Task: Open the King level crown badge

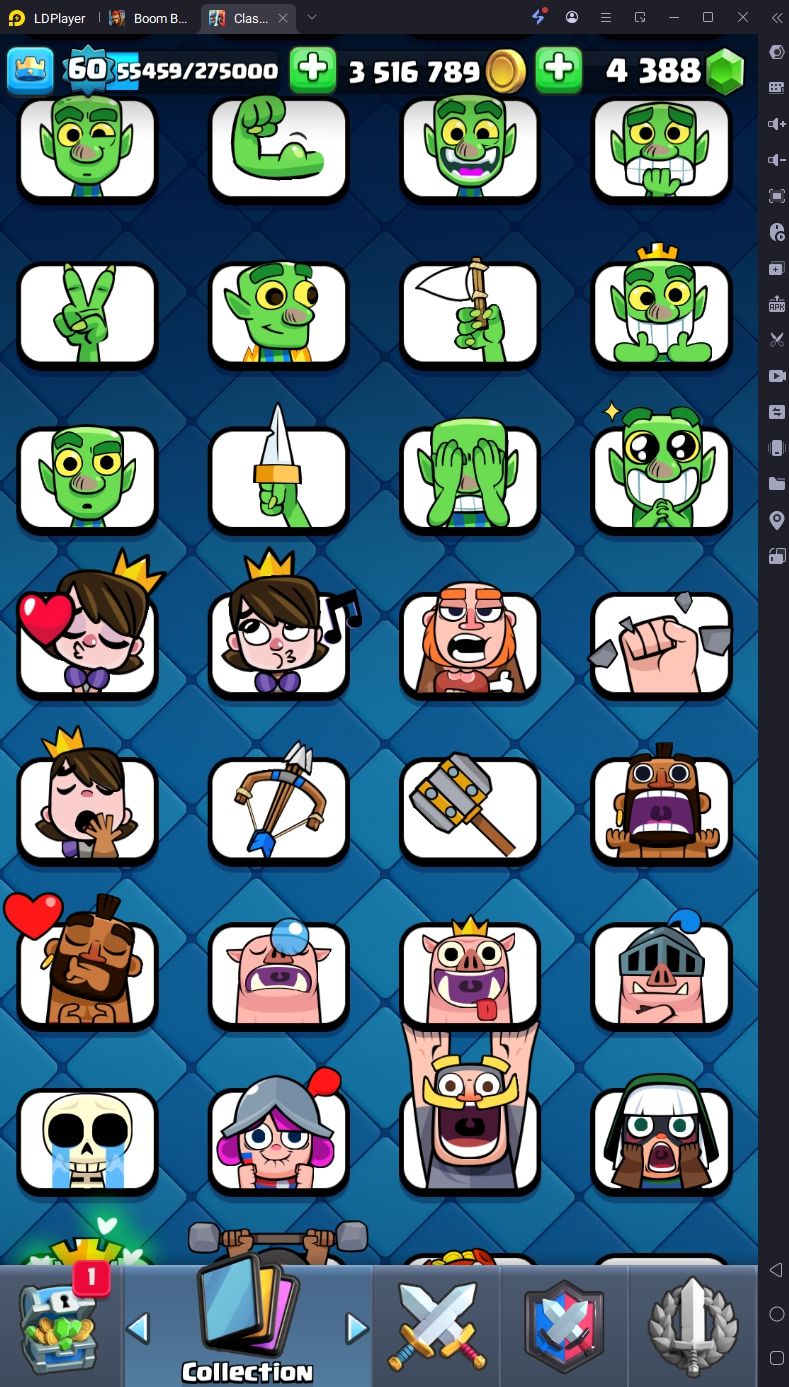Action: coord(31,70)
